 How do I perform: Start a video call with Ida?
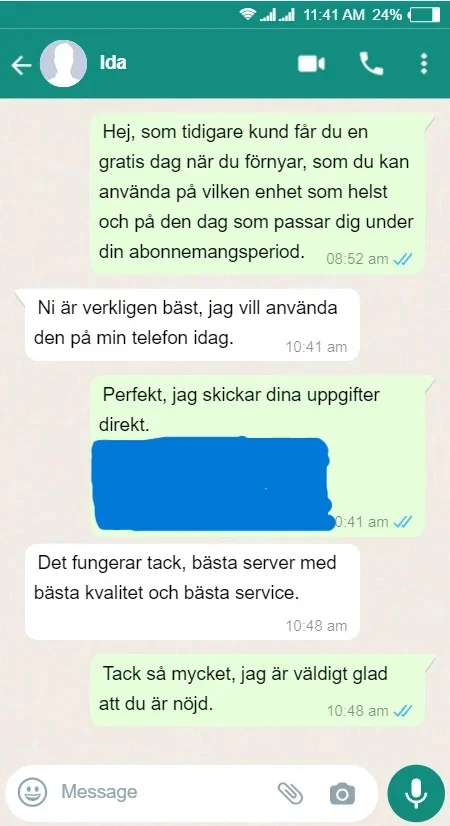[x=311, y=64]
